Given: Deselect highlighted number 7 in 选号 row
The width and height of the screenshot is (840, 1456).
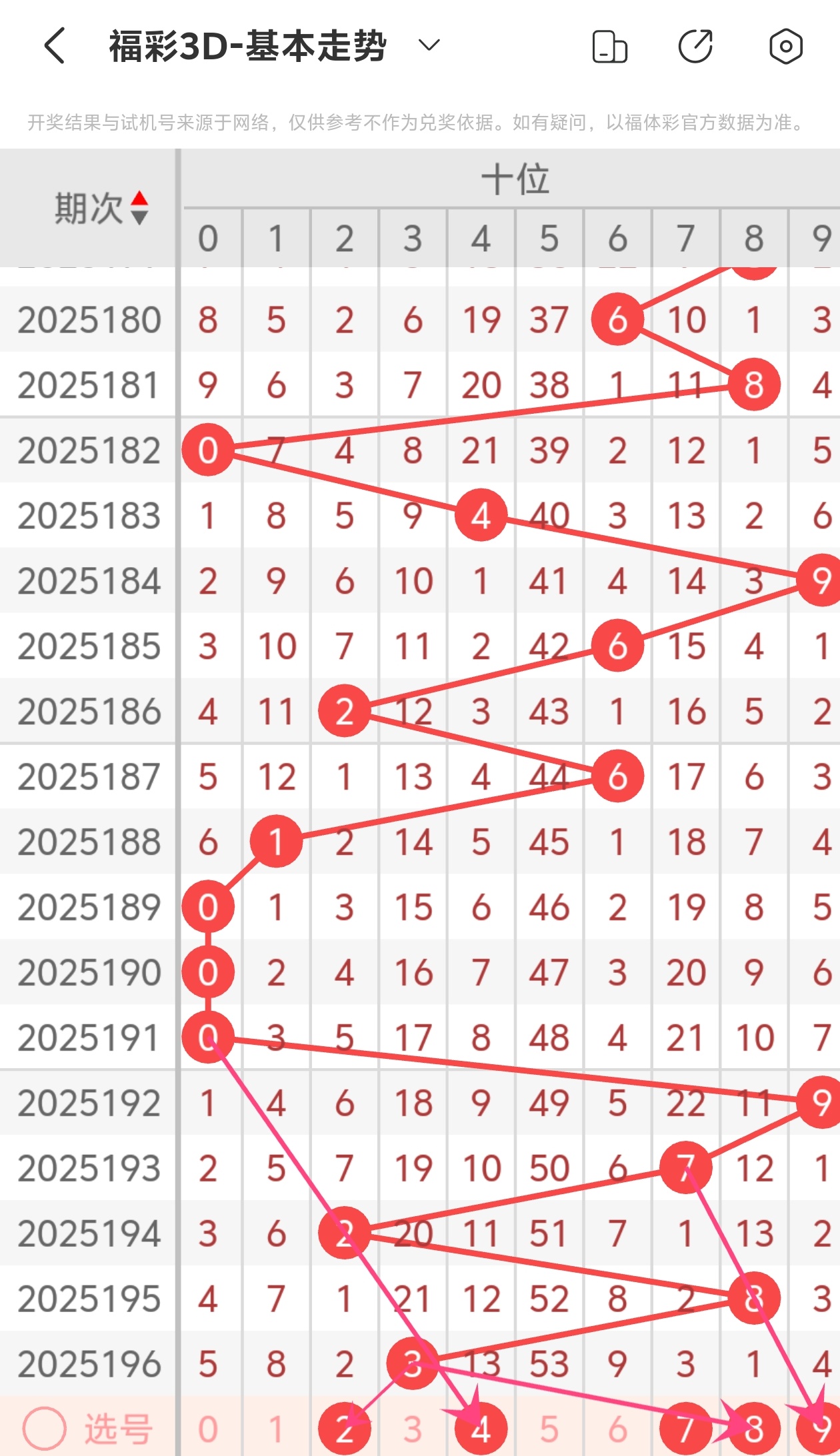Looking at the screenshot, I should point(685,1429).
